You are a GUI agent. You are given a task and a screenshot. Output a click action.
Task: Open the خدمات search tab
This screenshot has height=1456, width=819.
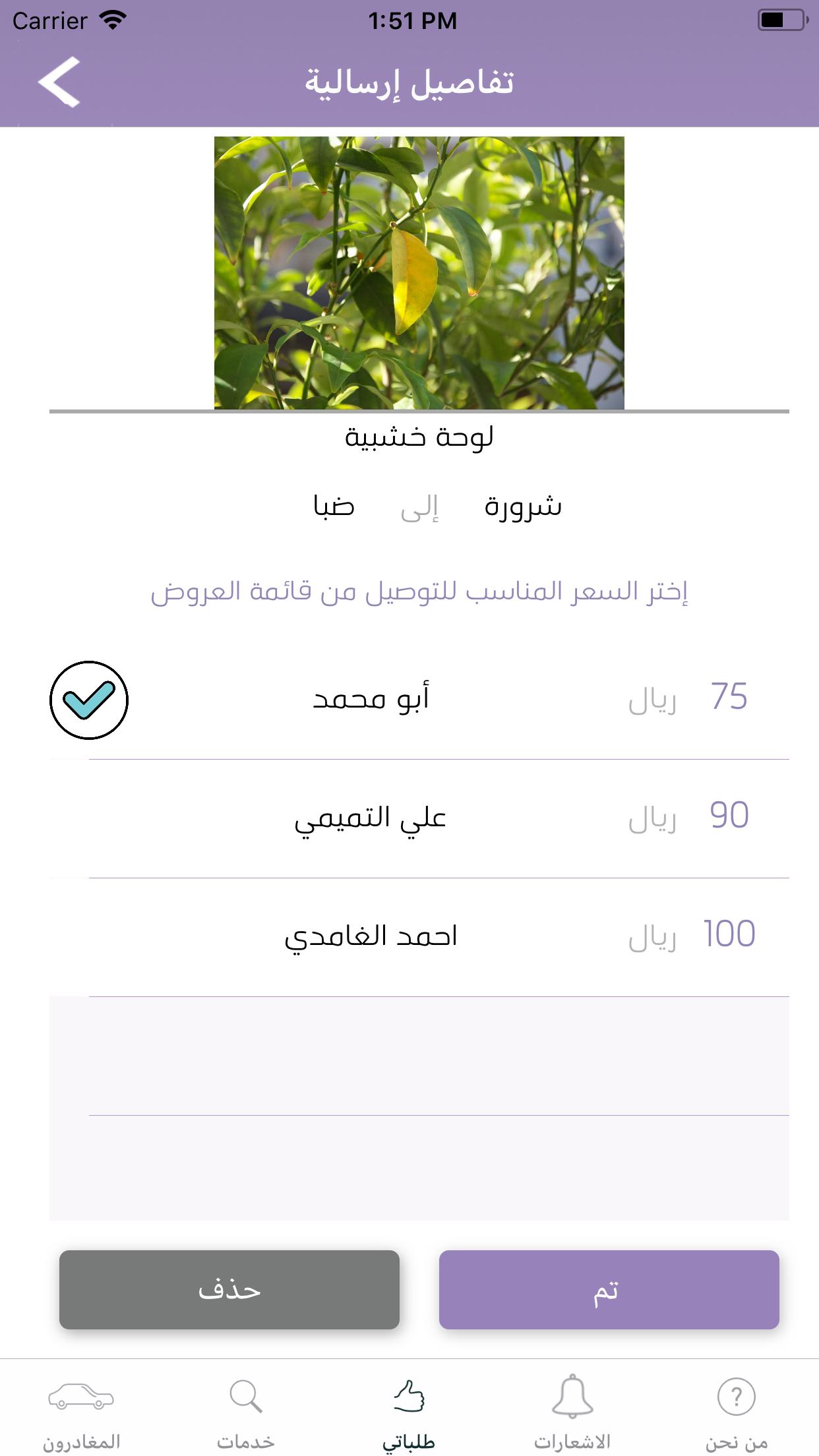coord(245,1410)
